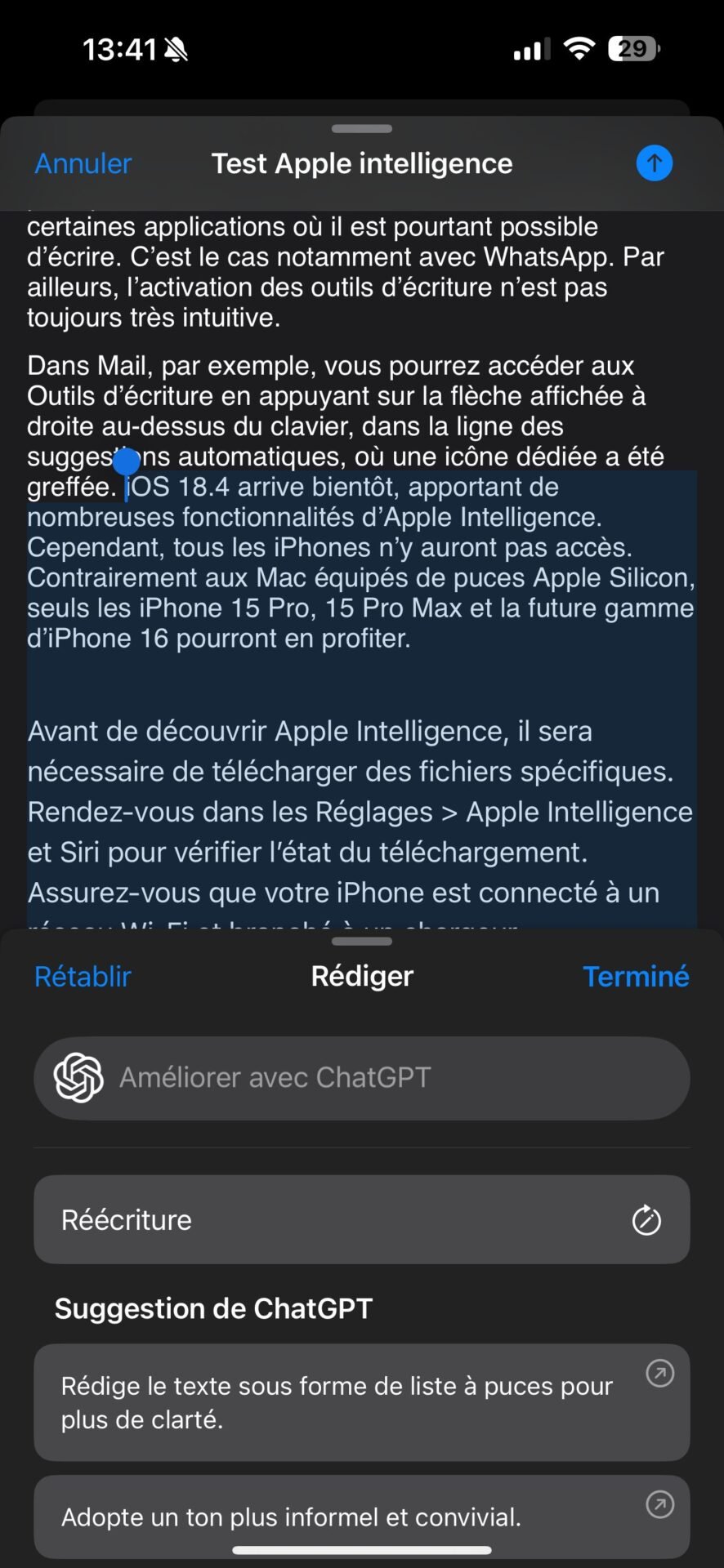Choose the informal and convivial tone suggestion
Image resolution: width=724 pixels, height=1568 pixels.
362,1517
